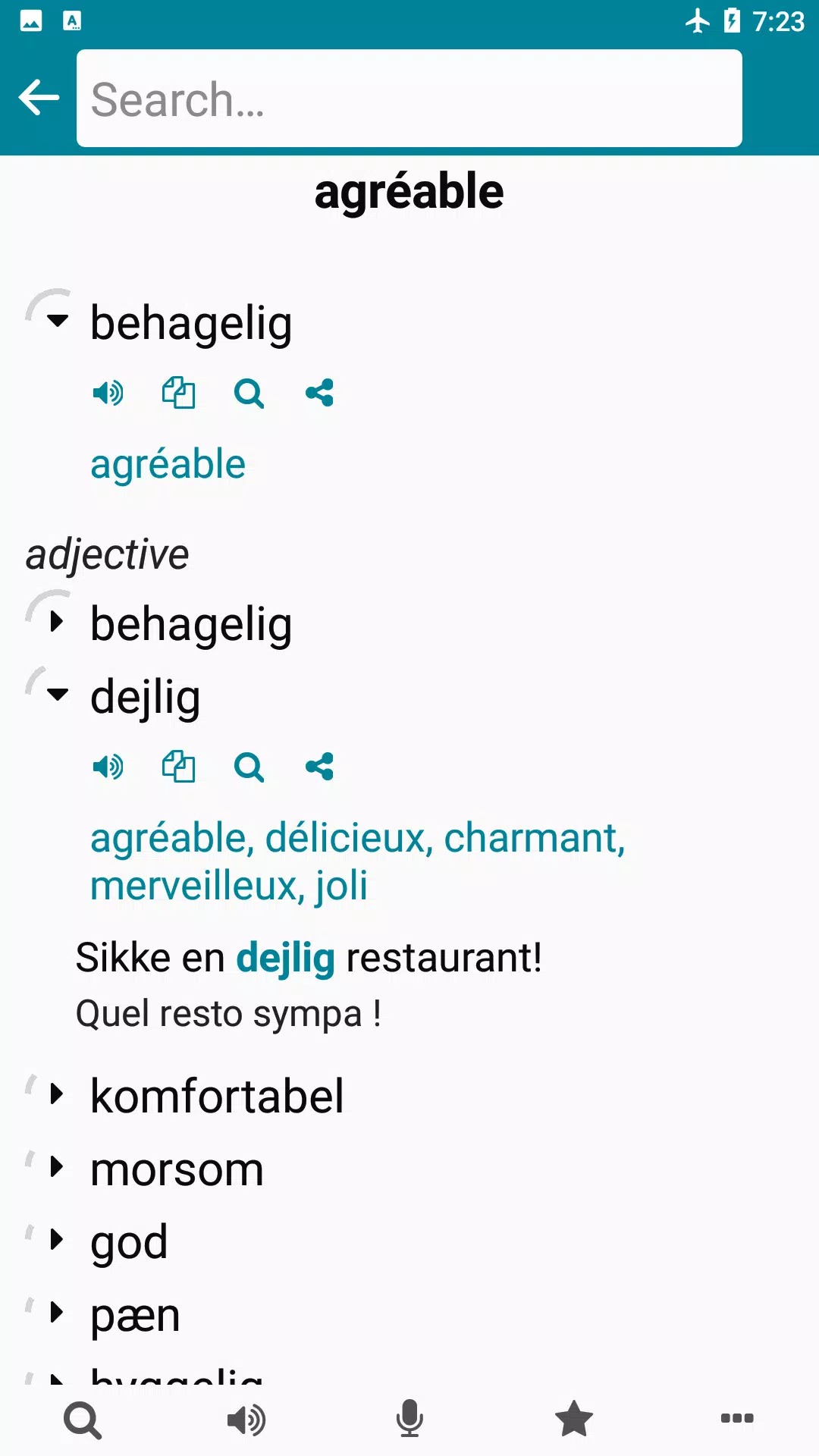Add agréable to favorites with the star

(573, 1419)
